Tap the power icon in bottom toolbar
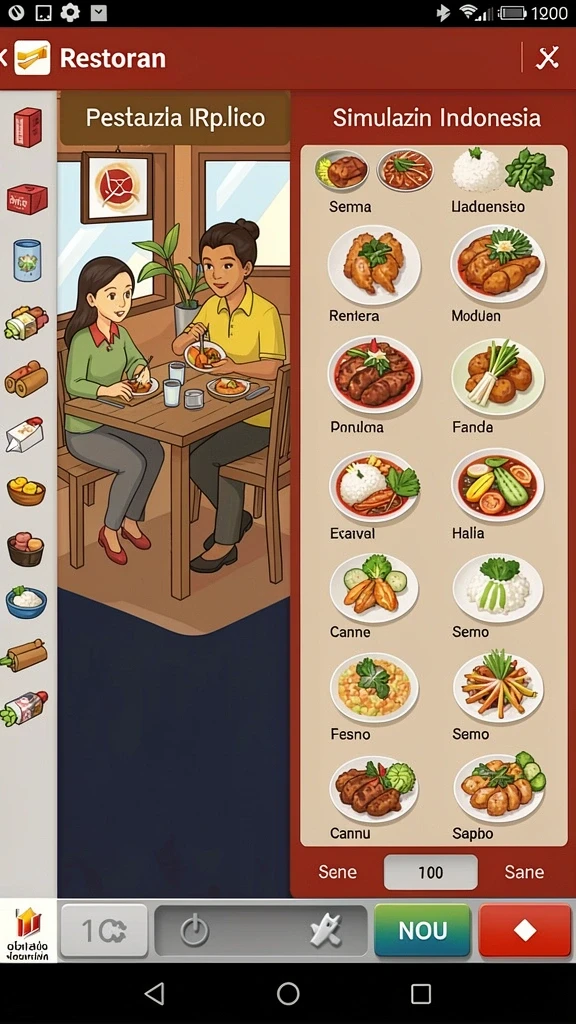The image size is (576, 1024). [x=195, y=931]
